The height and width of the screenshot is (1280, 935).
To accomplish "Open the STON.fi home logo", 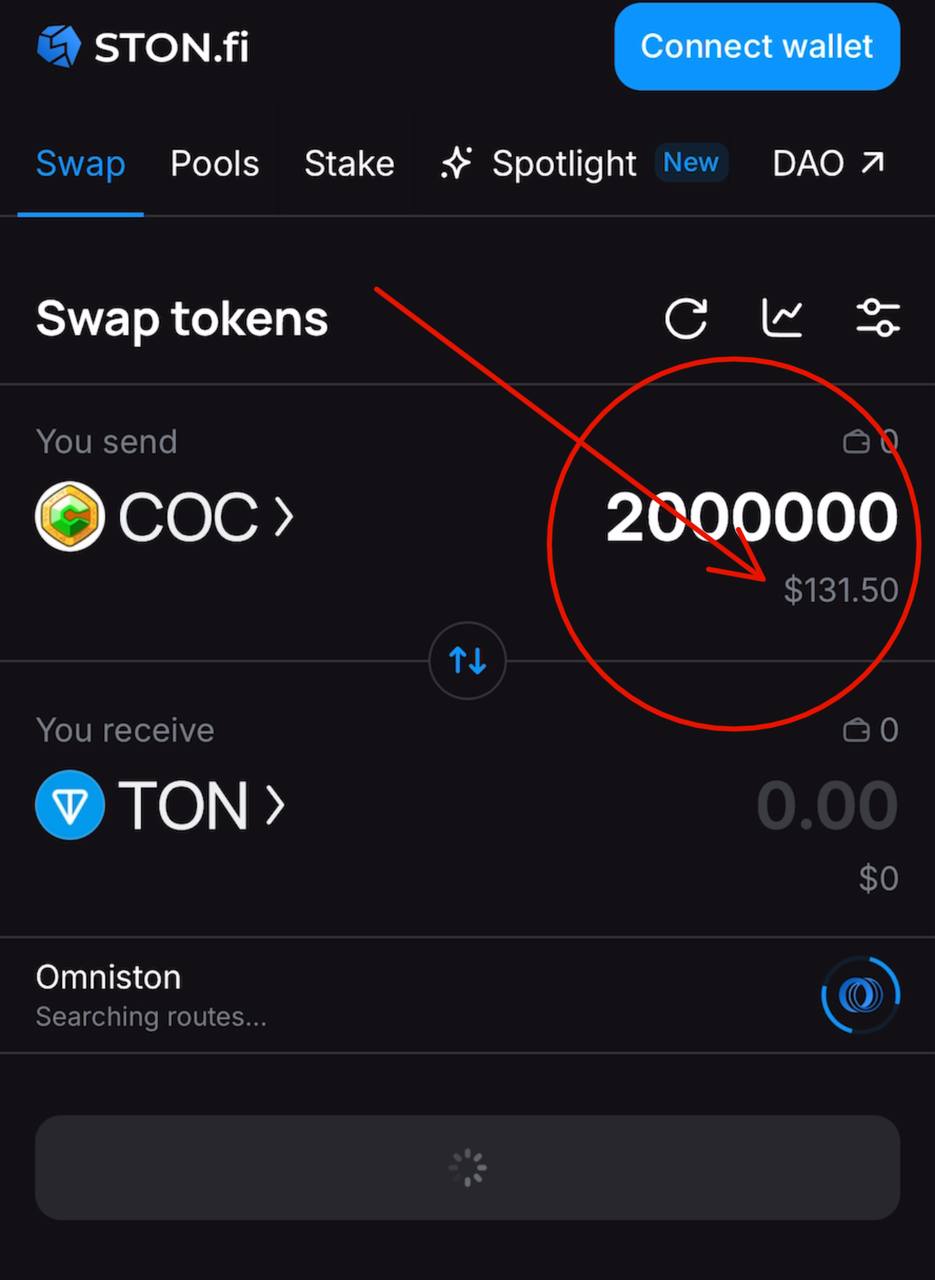I will point(143,47).
